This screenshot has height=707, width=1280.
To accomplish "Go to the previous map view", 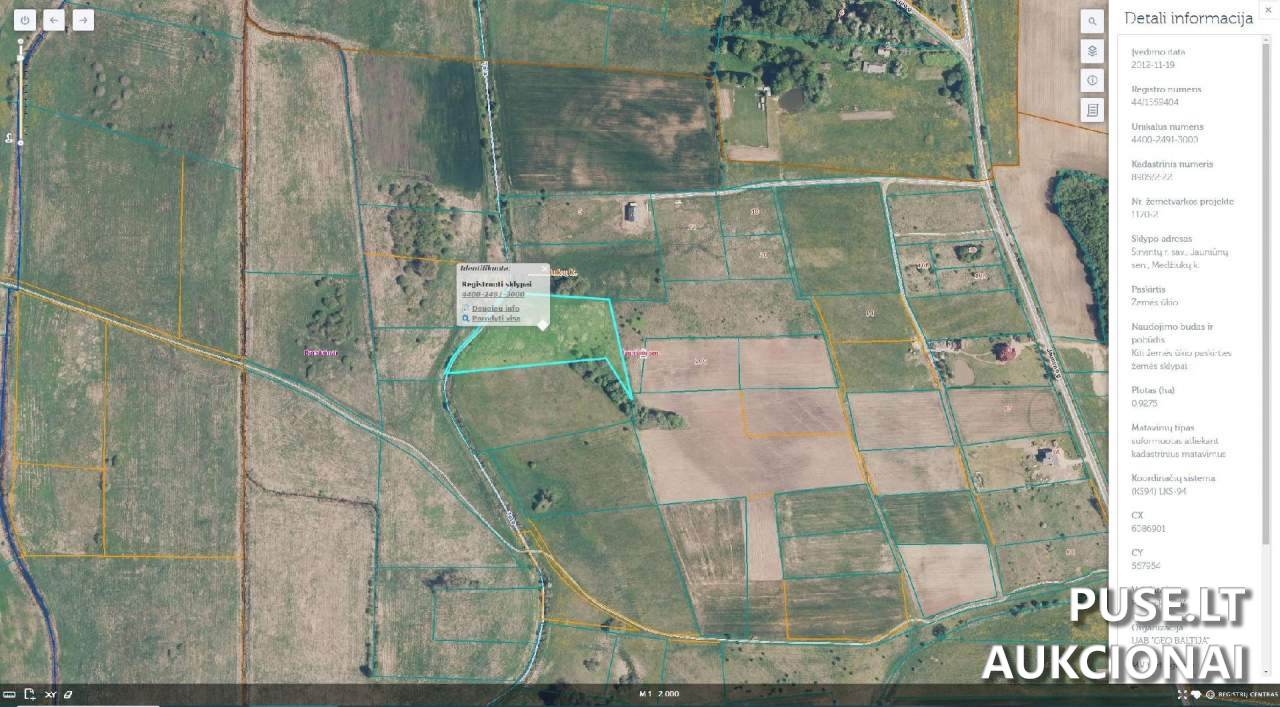I will tap(54, 20).
